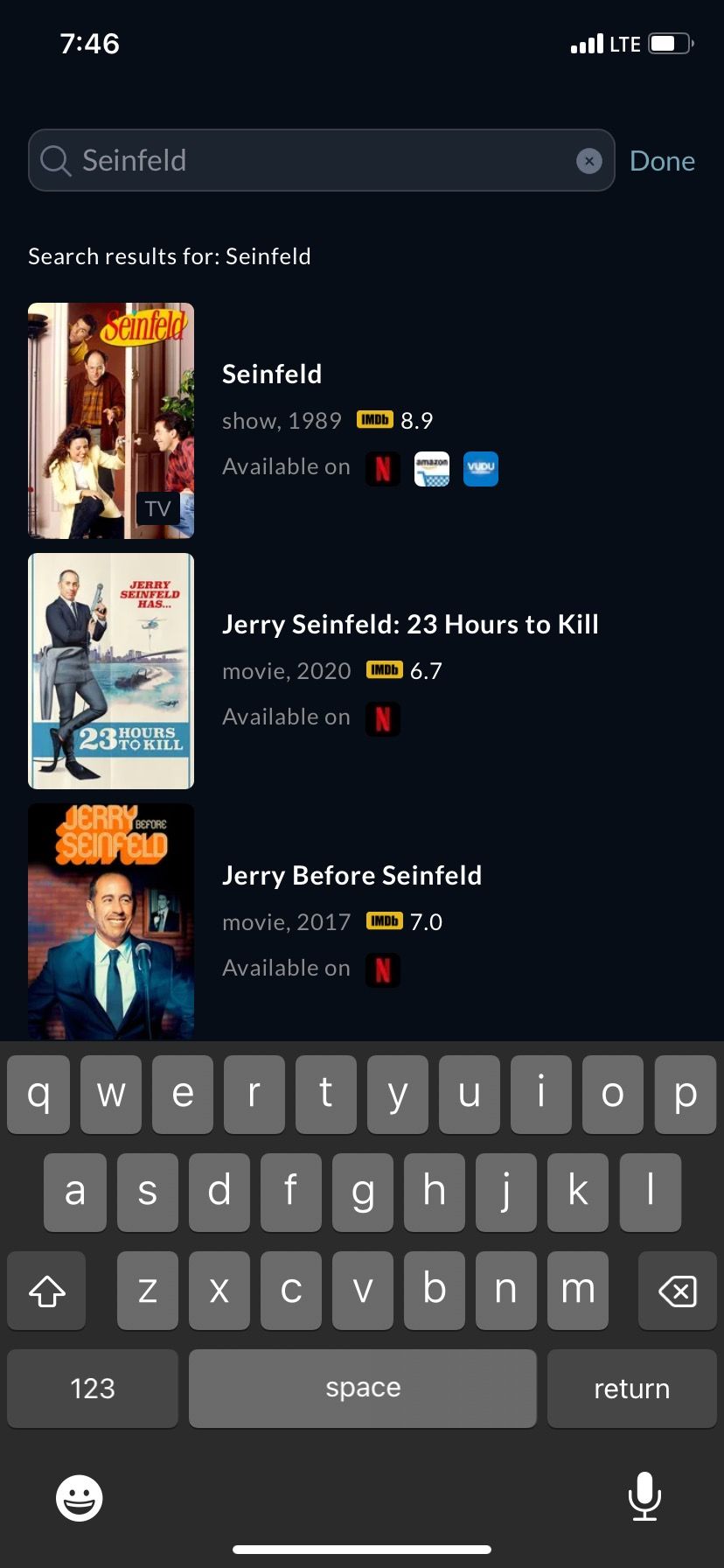Tap the IMDb badge showing 7.0 rating

tap(385, 921)
